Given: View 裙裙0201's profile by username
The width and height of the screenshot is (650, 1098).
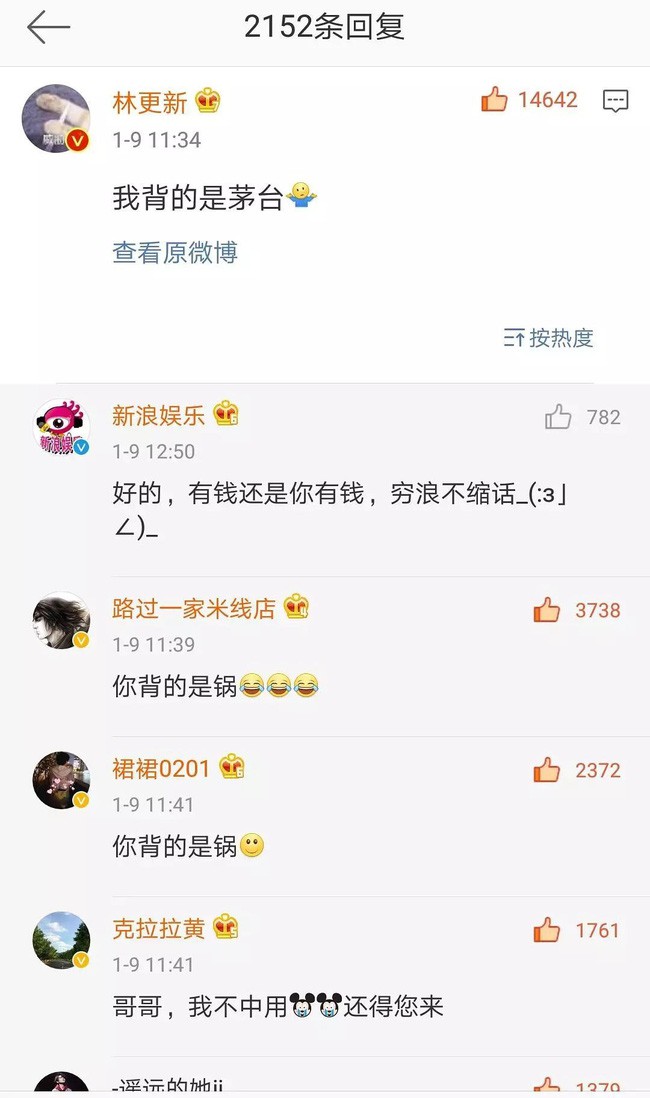Looking at the screenshot, I should pos(160,768).
